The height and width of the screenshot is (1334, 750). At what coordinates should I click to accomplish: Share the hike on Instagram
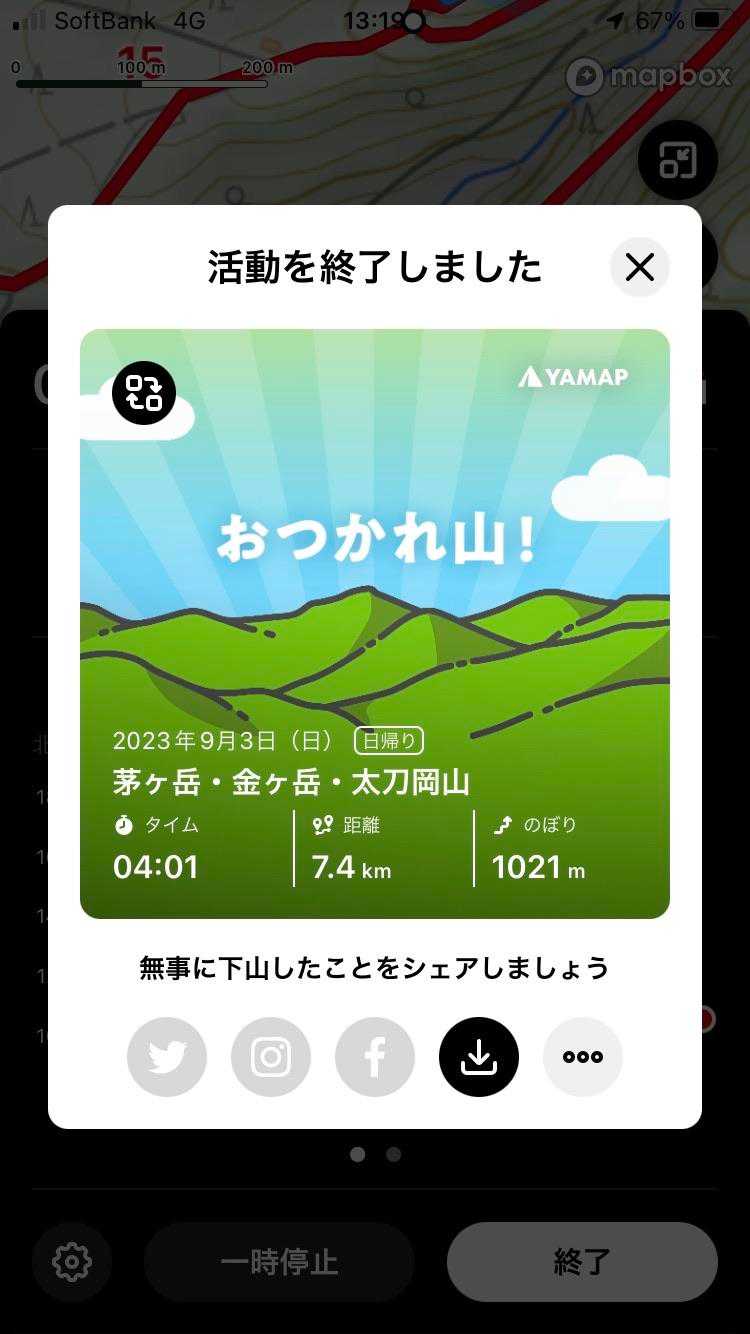tap(271, 1057)
